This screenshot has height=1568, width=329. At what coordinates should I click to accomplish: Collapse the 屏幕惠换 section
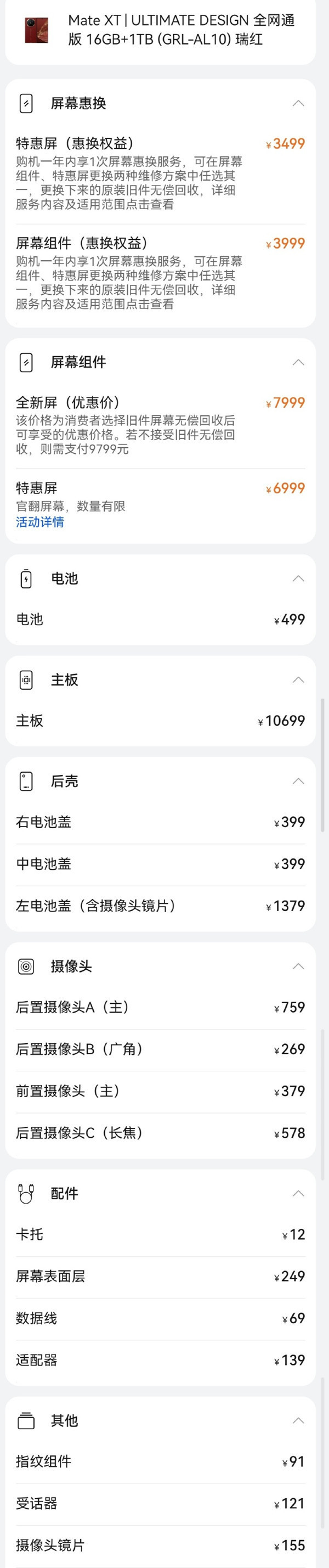point(298,104)
